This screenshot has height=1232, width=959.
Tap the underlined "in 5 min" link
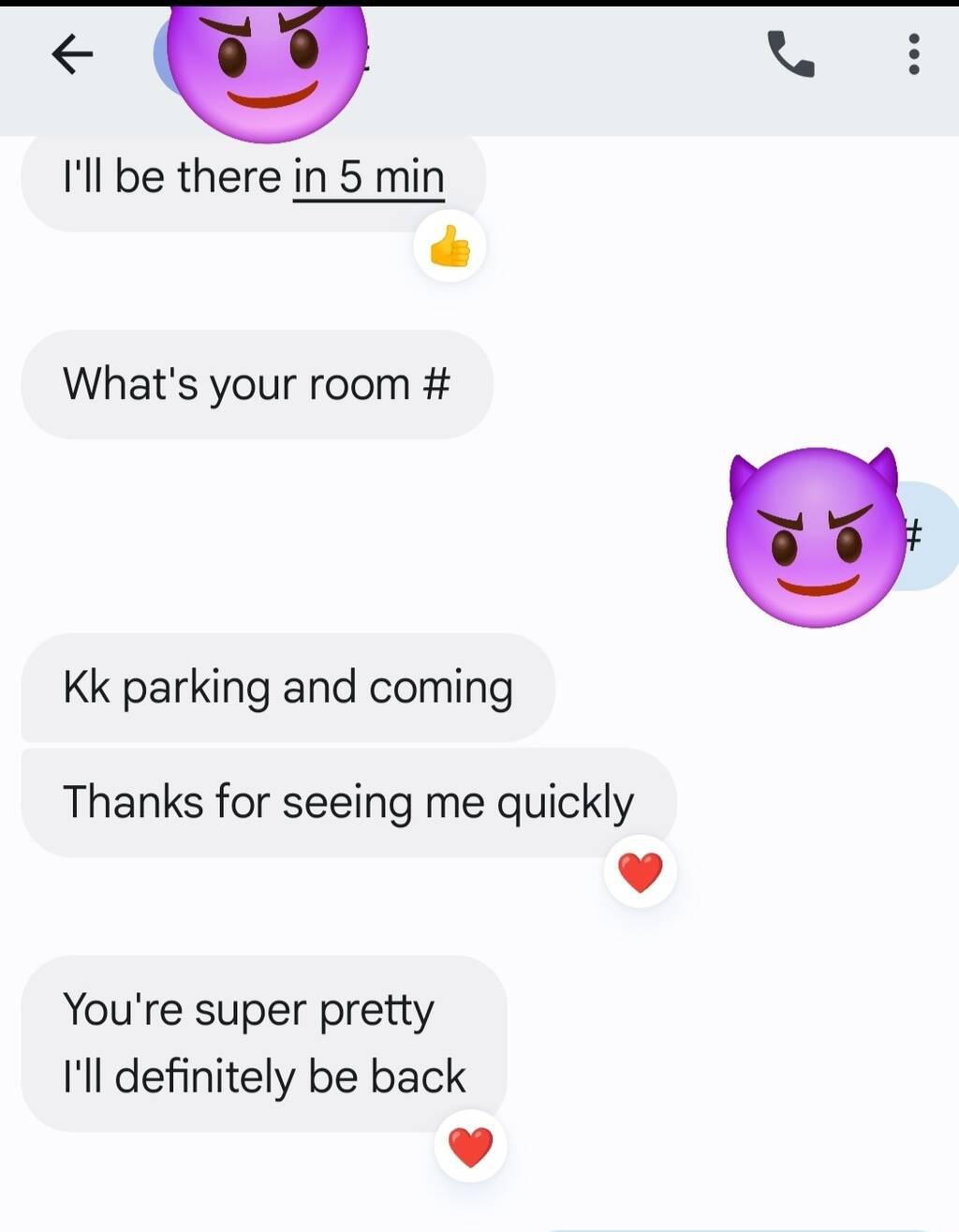368,177
